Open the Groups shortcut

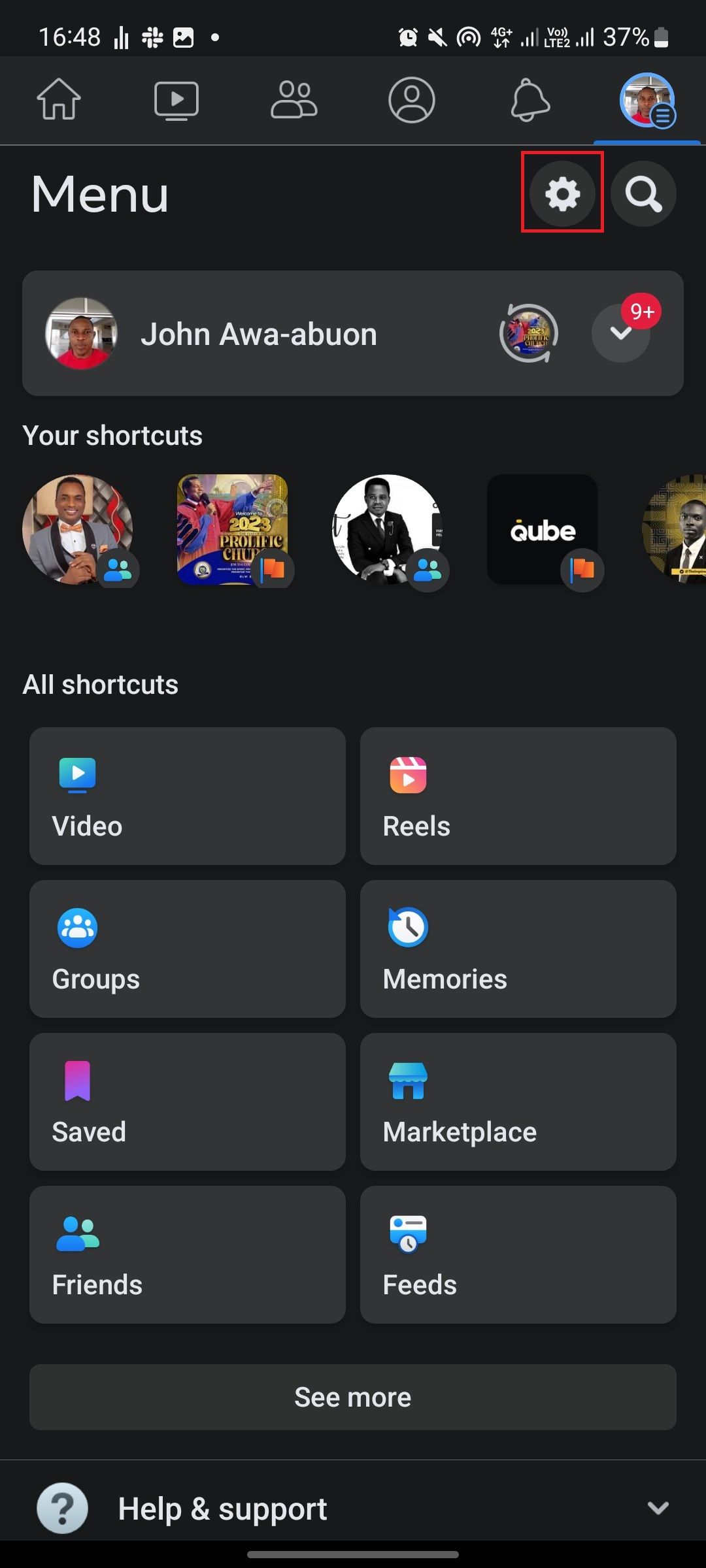(187, 949)
